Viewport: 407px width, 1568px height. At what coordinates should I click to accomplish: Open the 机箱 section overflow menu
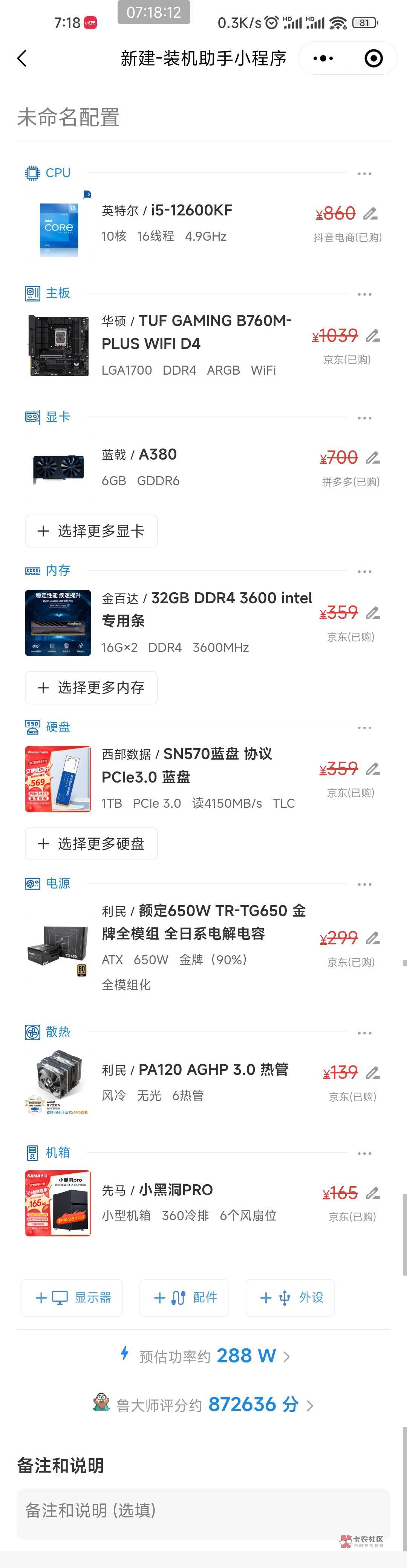(x=364, y=1153)
